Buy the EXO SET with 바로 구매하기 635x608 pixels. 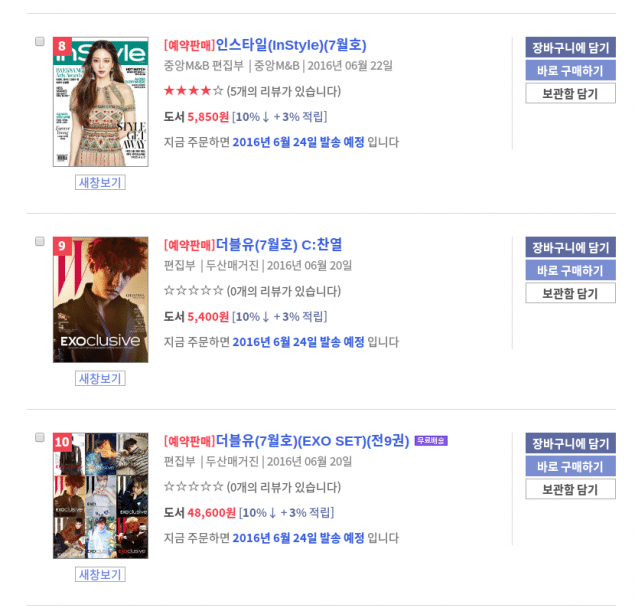point(570,466)
